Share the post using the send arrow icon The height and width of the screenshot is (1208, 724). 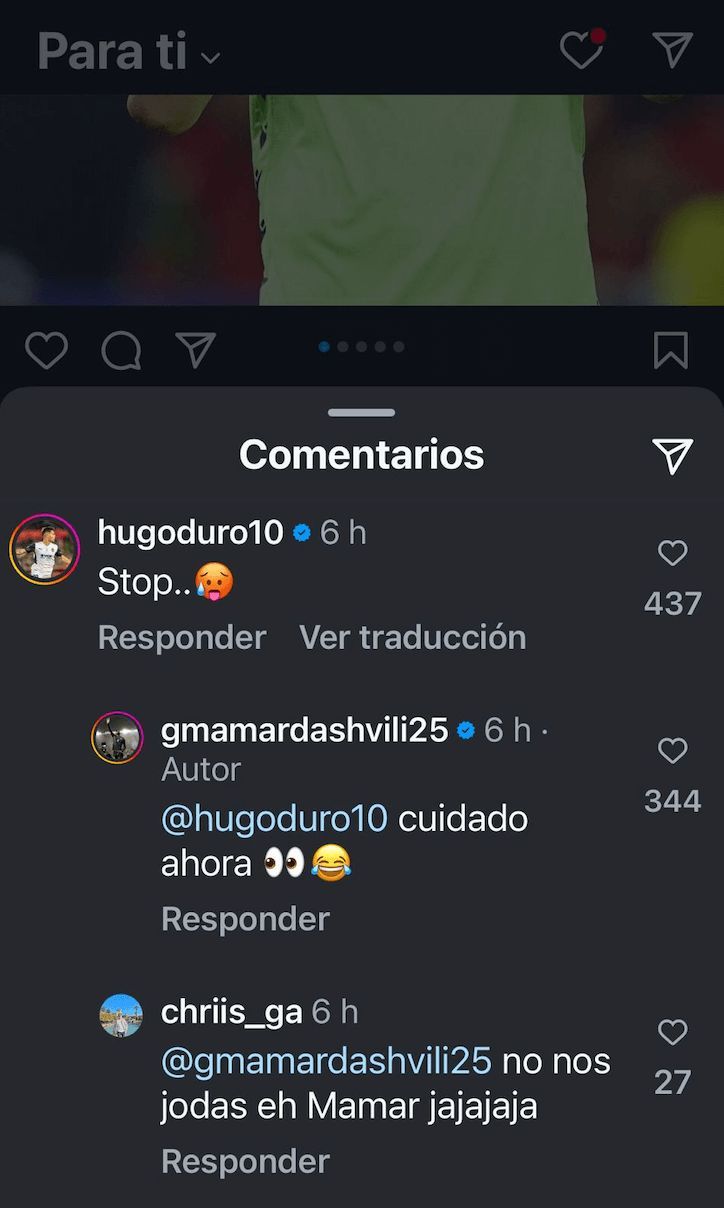coord(197,350)
